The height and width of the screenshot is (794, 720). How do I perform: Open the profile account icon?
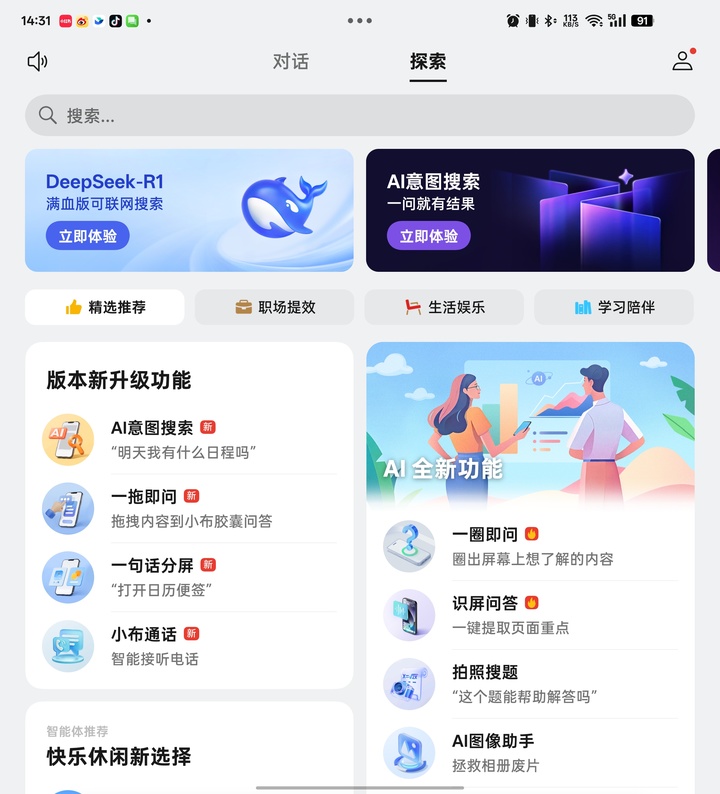pos(682,61)
